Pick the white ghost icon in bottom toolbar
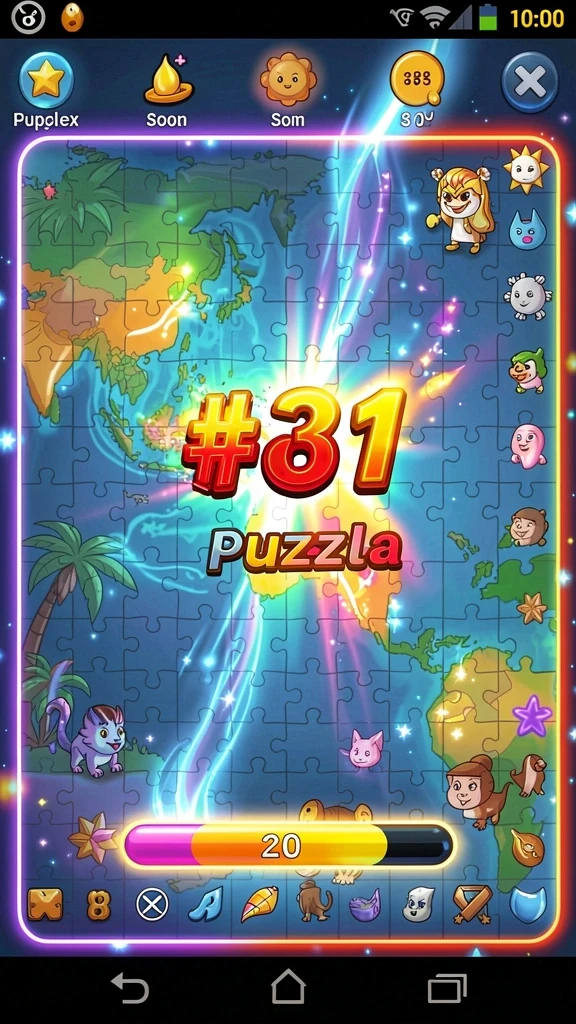576x1024 pixels. click(x=418, y=904)
